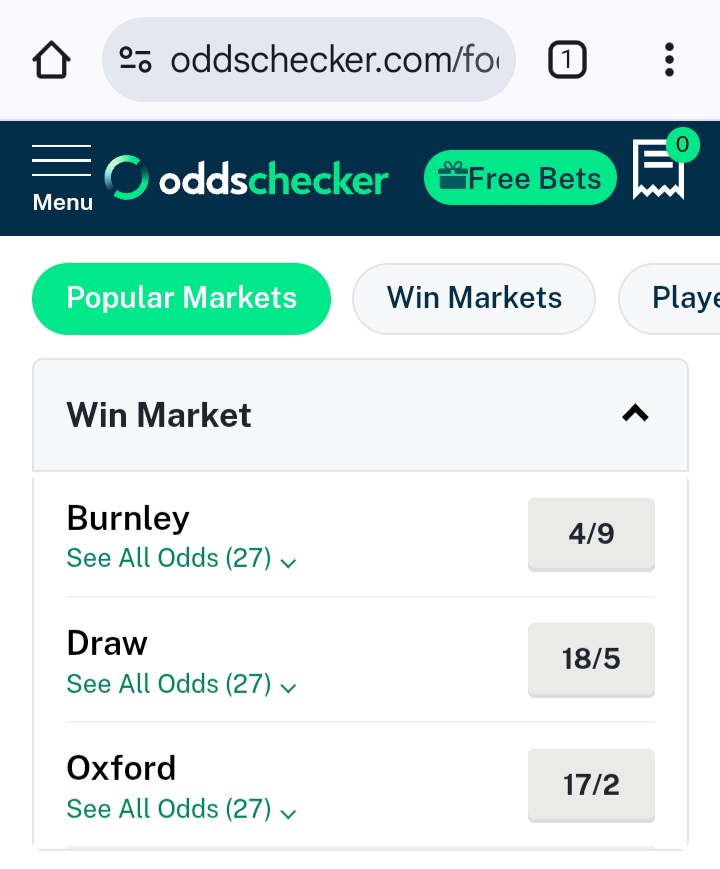This screenshot has width=720, height=869.
Task: Select Burnley odds of 4/9
Action: (x=591, y=534)
